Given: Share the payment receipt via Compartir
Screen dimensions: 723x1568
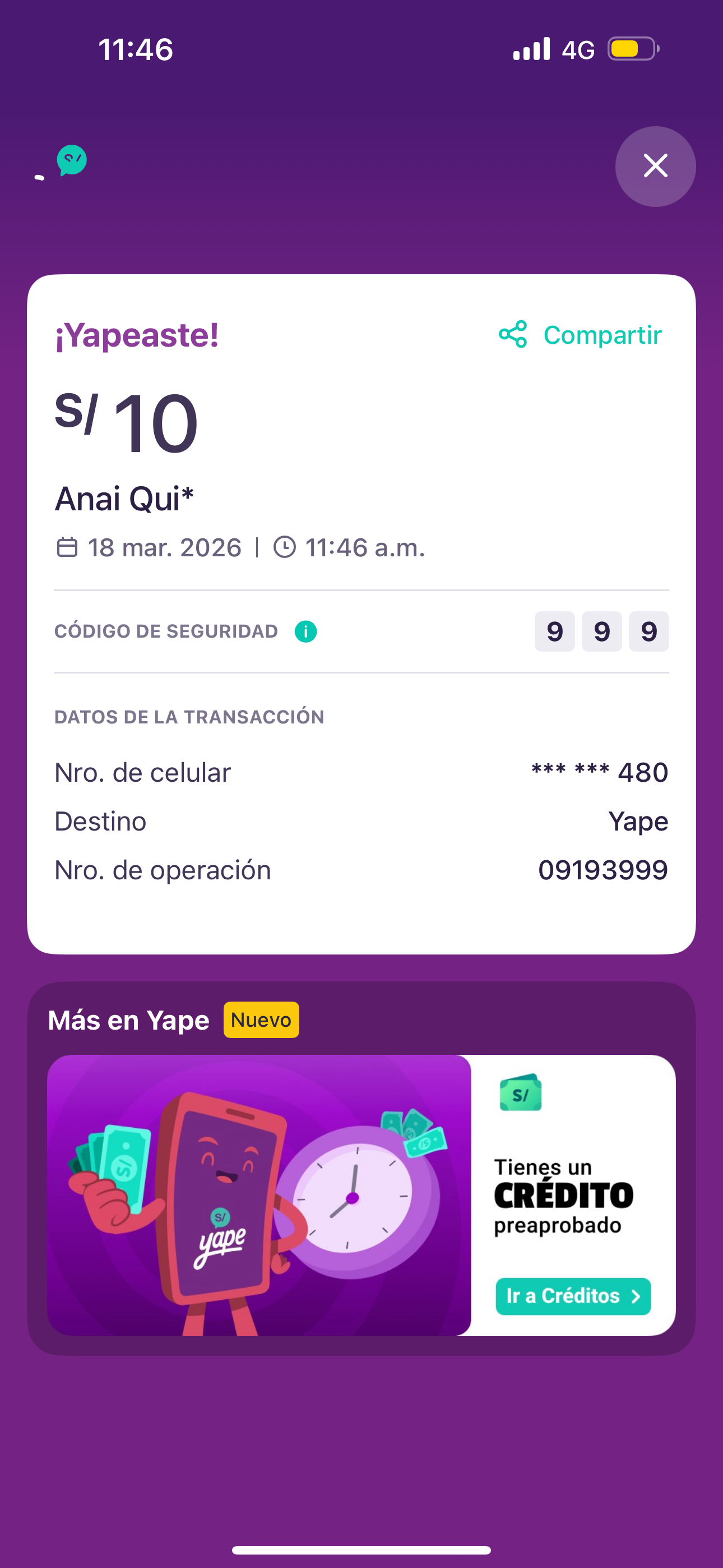Looking at the screenshot, I should (580, 335).
